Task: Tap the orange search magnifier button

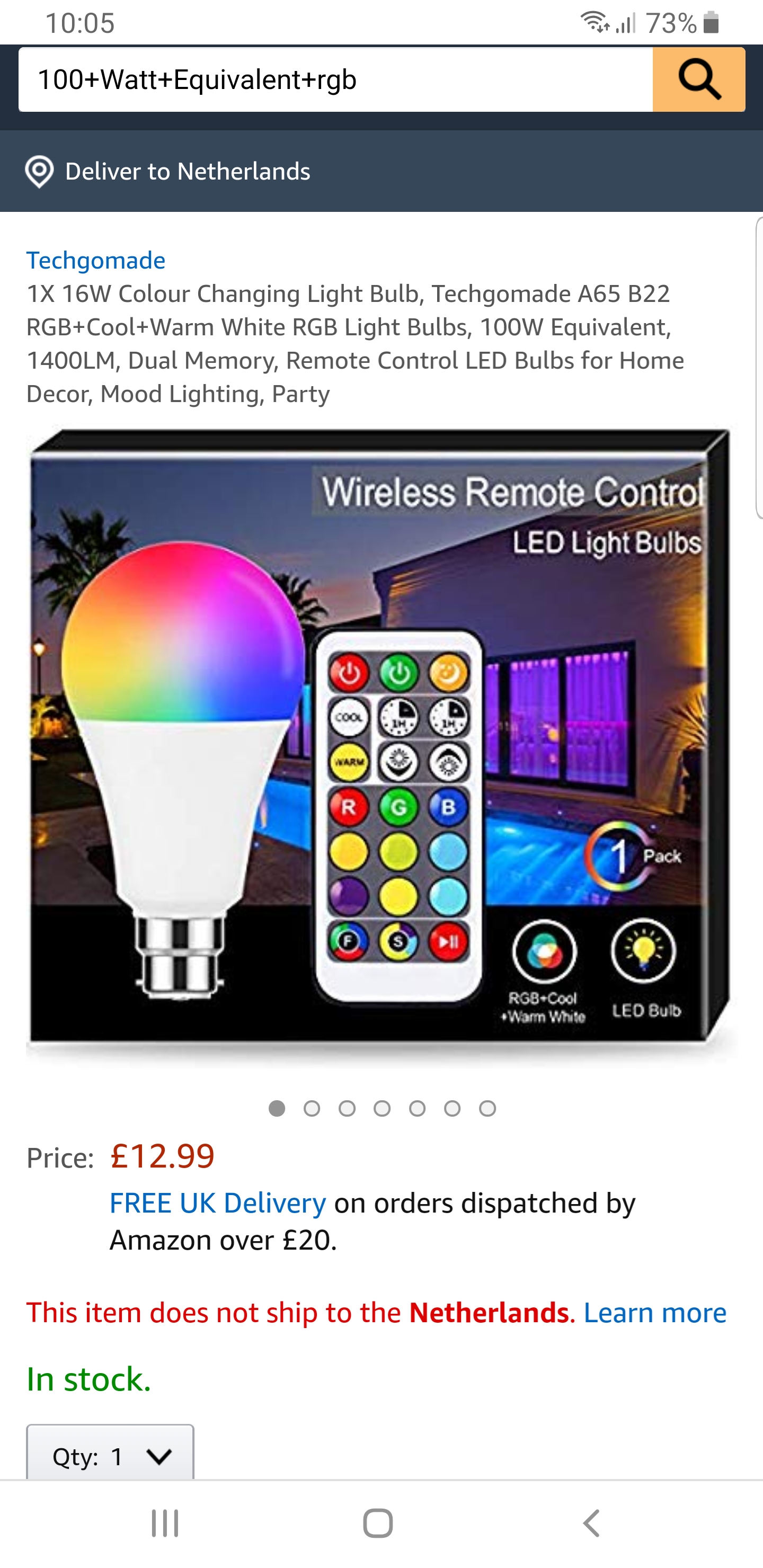Action: click(698, 80)
